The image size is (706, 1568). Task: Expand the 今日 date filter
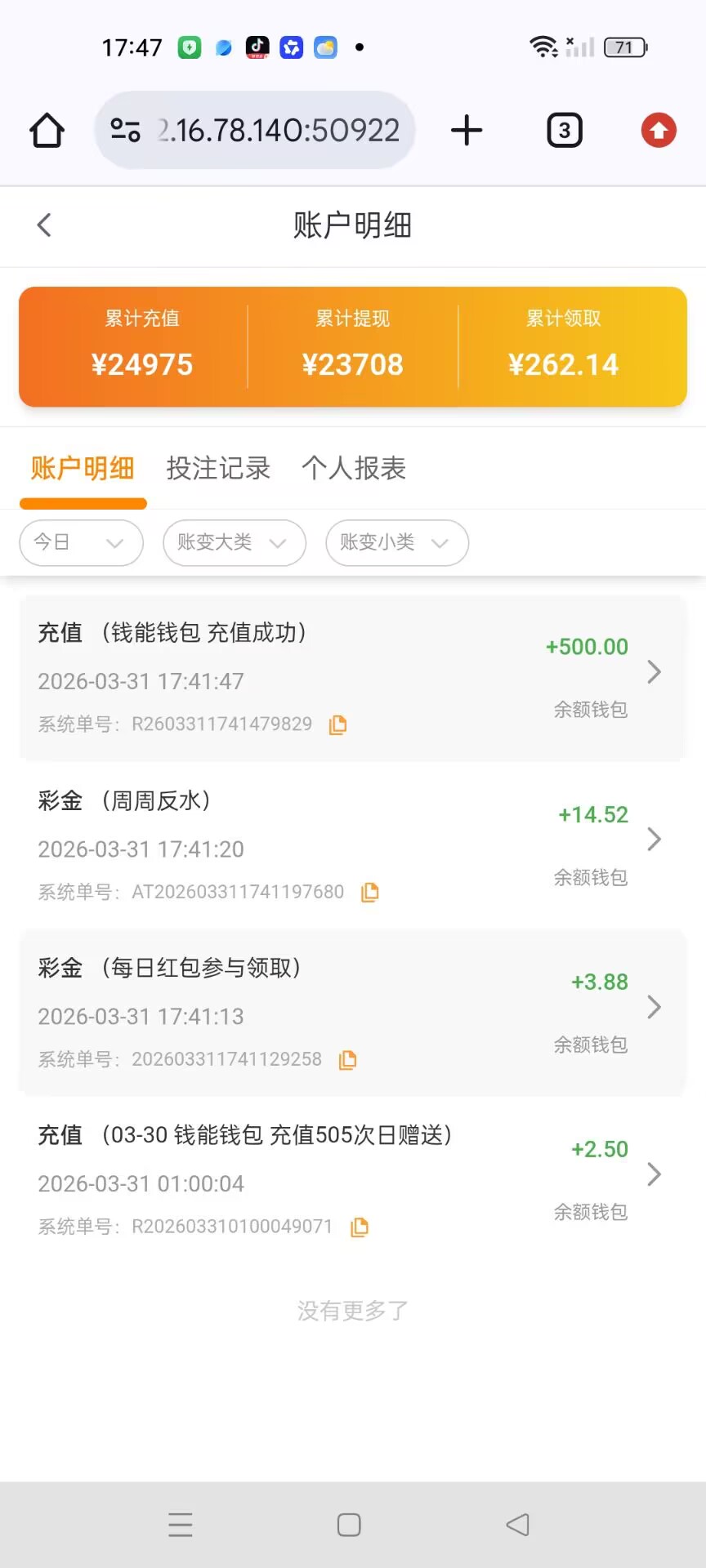click(x=81, y=543)
